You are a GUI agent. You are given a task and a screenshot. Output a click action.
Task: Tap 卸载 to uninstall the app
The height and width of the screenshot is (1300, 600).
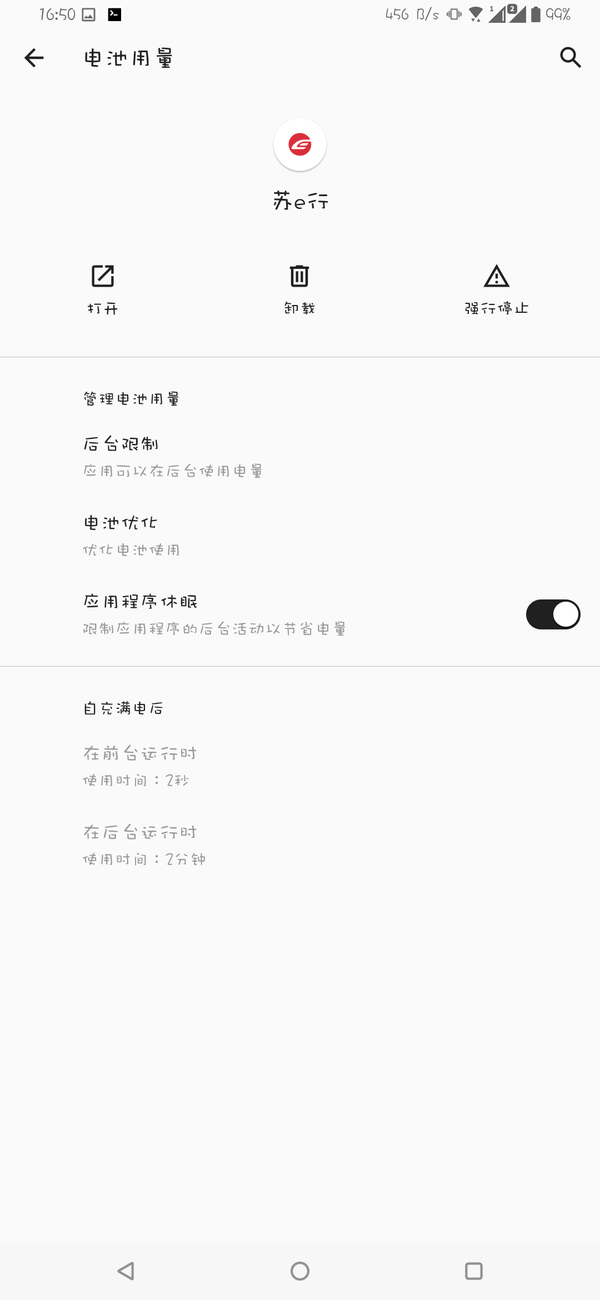tap(299, 290)
